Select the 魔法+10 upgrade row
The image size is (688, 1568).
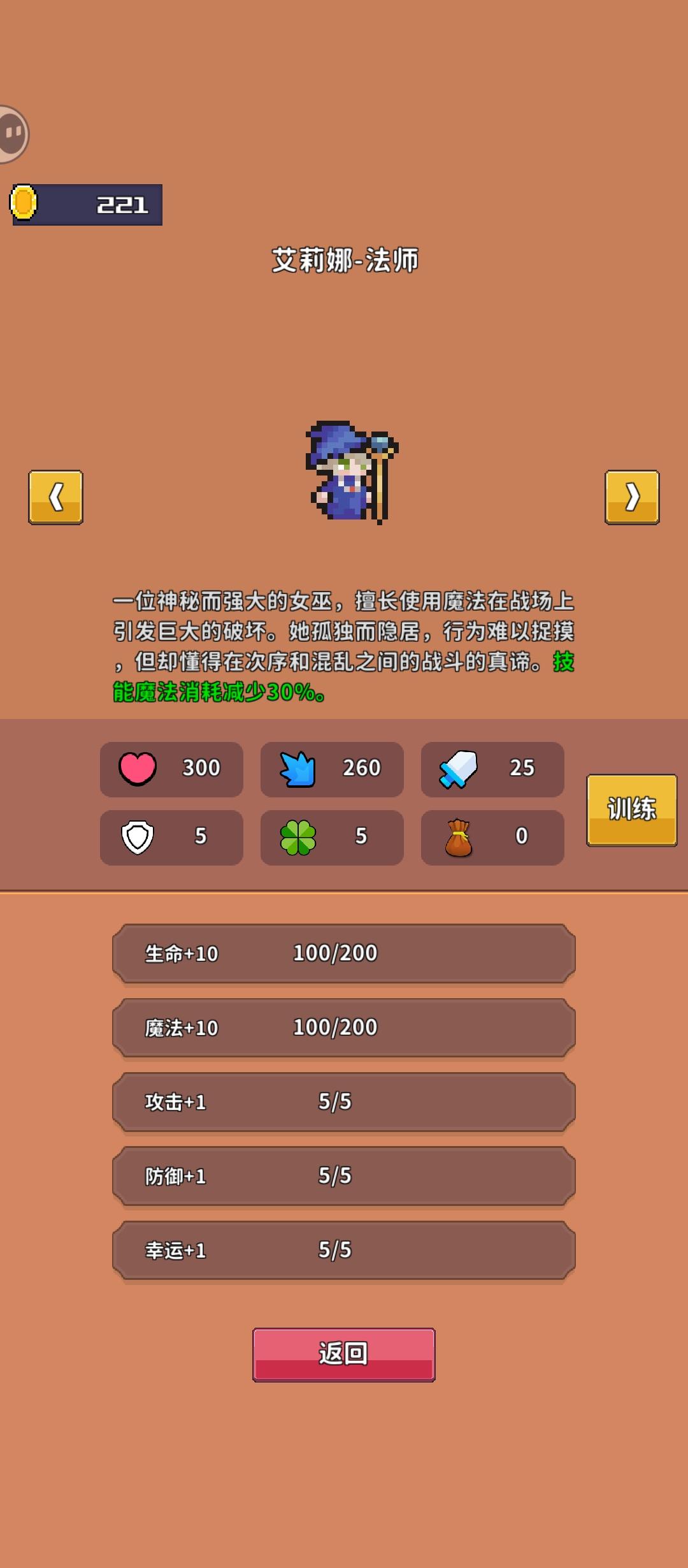[344, 1027]
